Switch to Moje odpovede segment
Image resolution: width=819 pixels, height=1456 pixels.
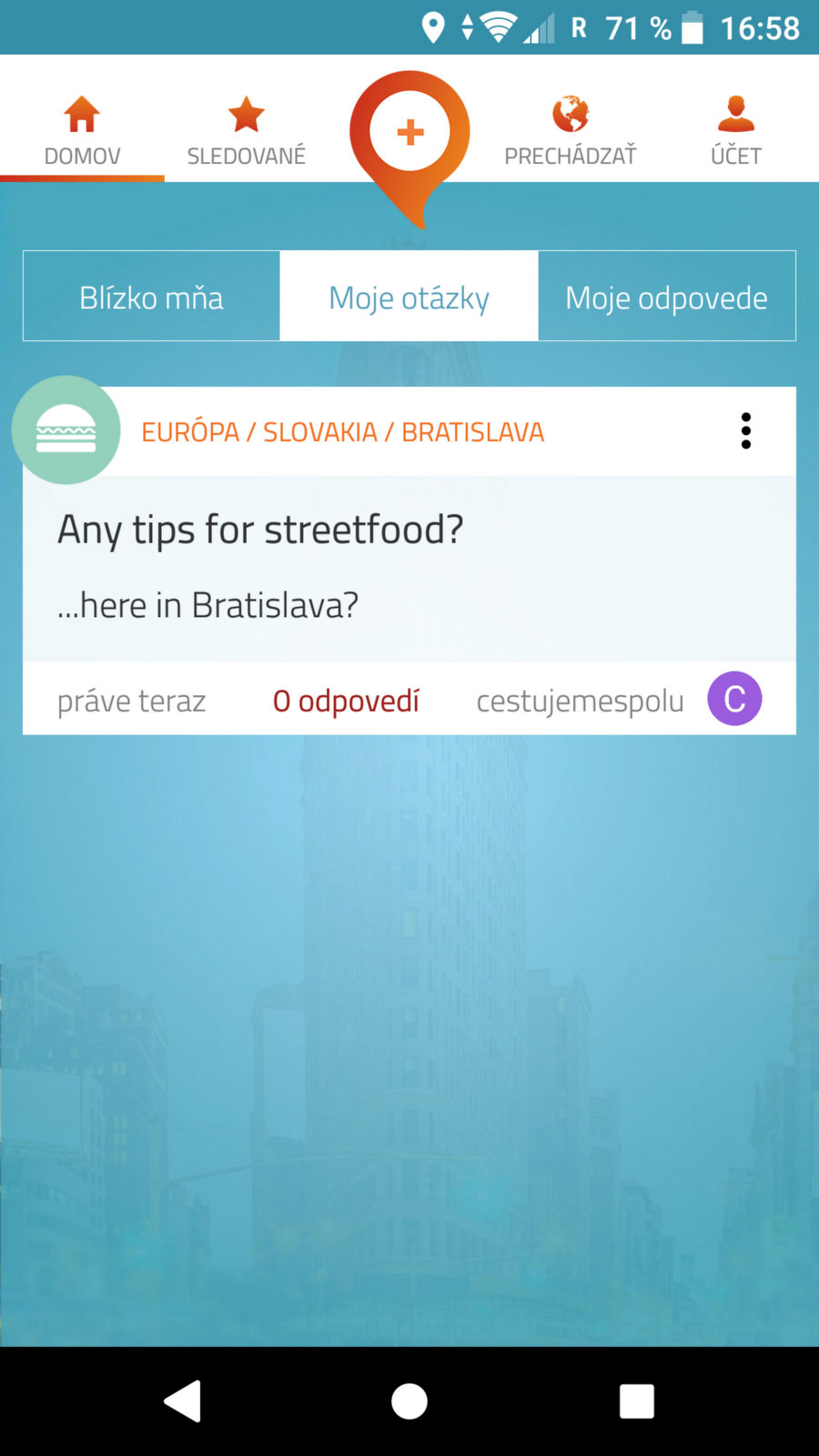666,297
